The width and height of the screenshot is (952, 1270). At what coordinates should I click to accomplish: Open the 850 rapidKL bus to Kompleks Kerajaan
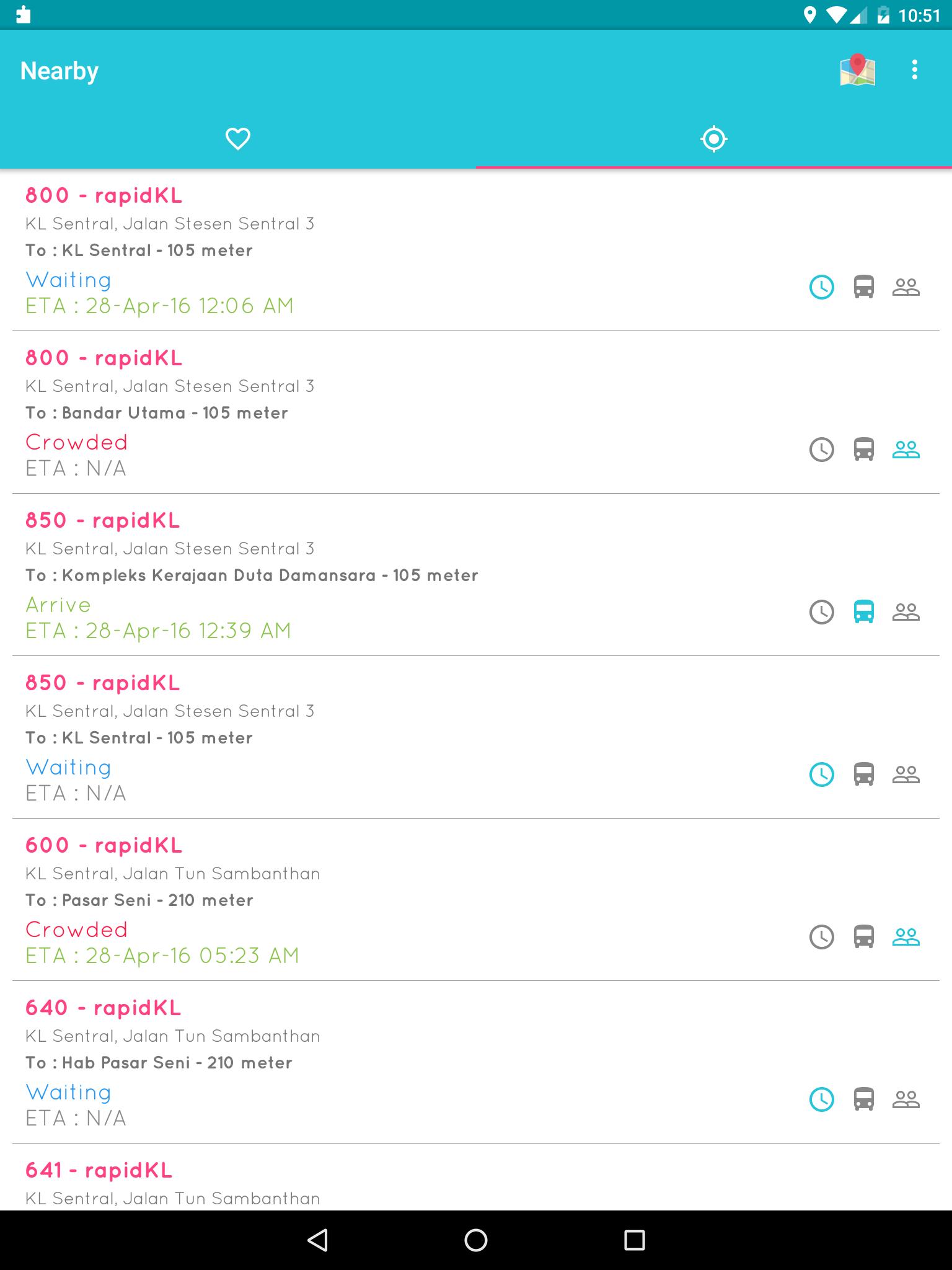click(372, 574)
